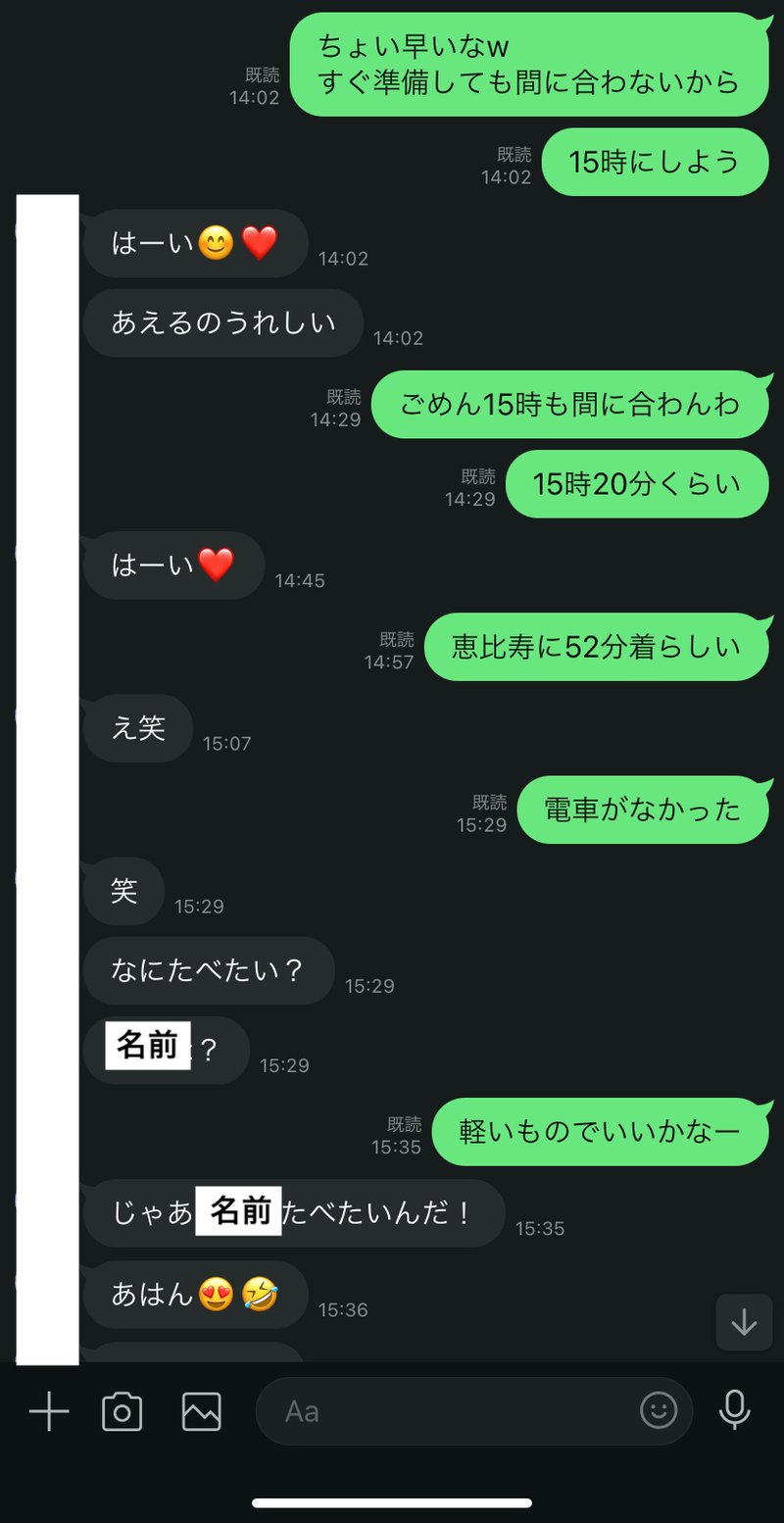Open the plus attachment menu
The width and height of the screenshot is (784, 1523).
tap(49, 1412)
